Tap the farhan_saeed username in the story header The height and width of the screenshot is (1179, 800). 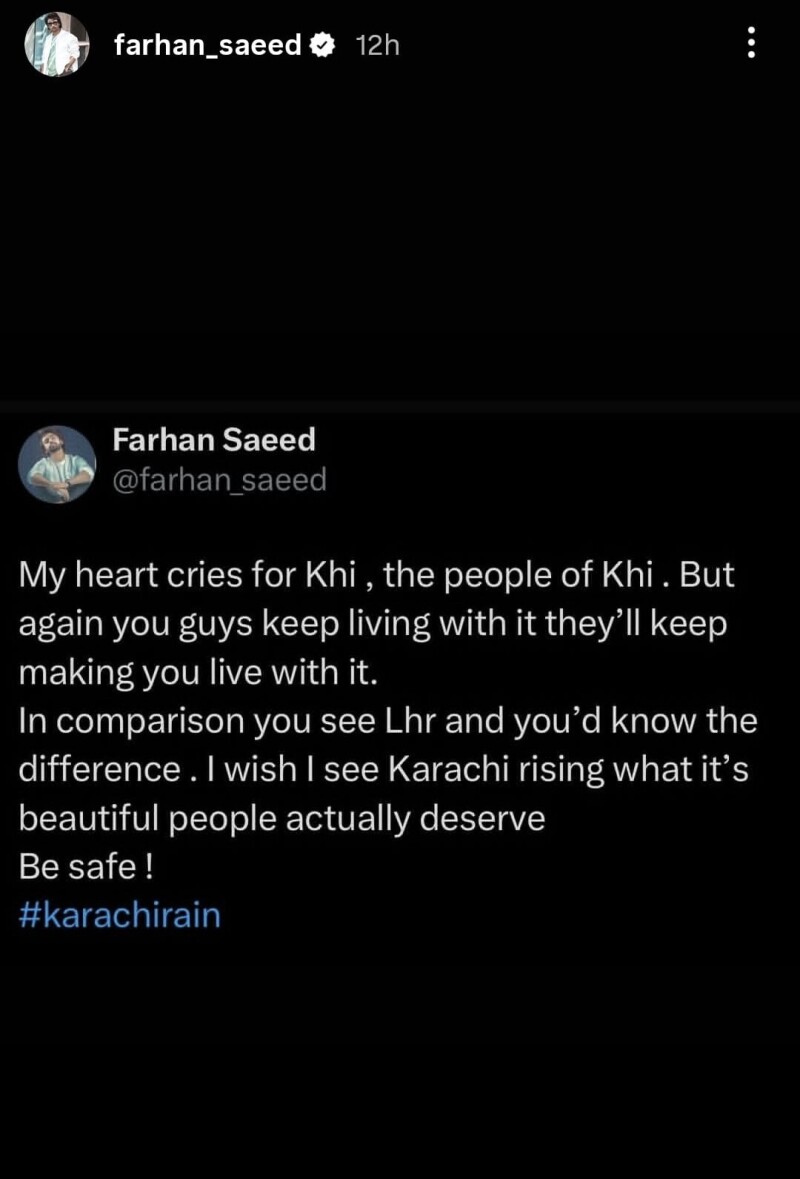pos(208,45)
